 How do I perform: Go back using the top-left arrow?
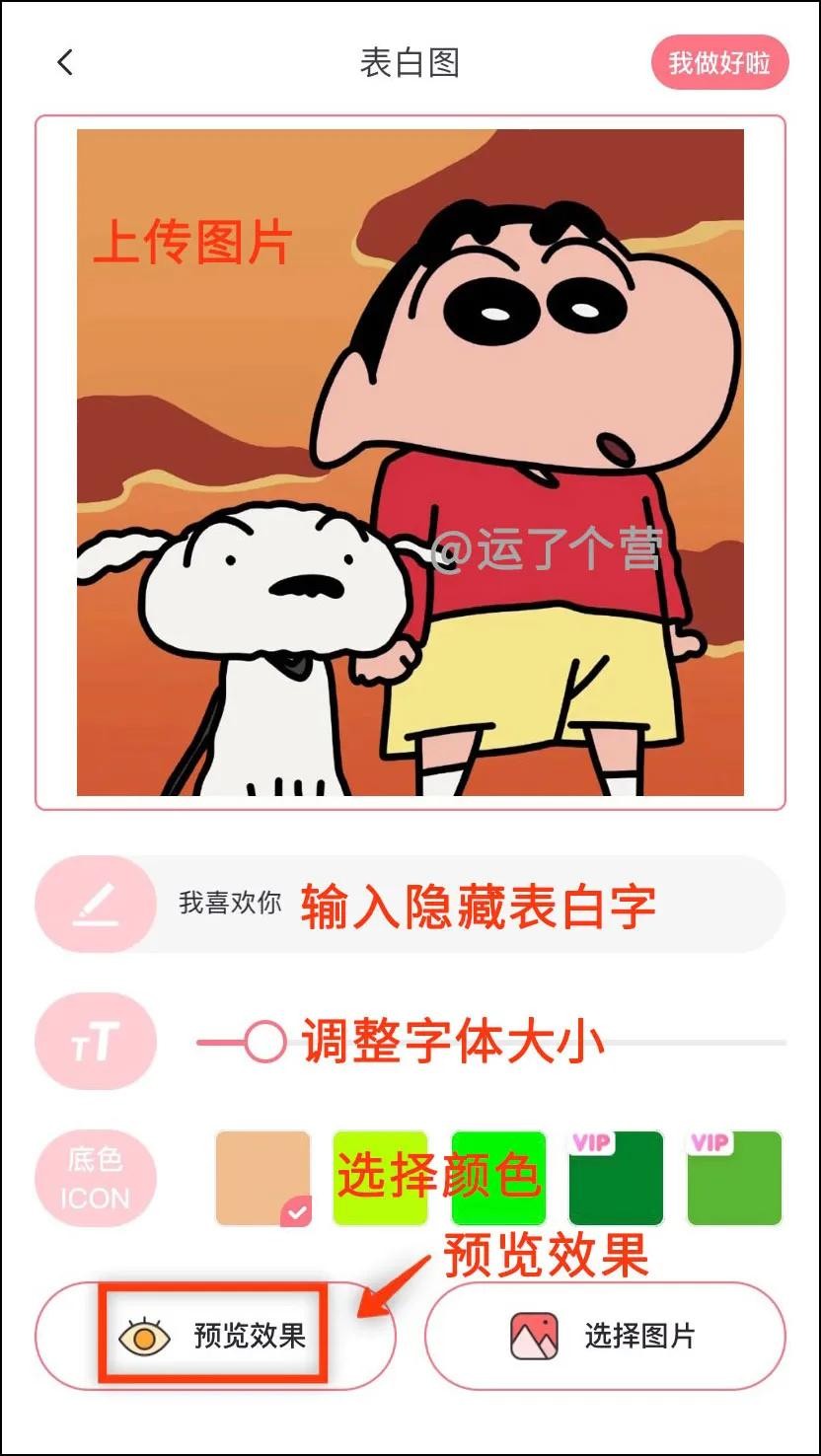(x=65, y=63)
